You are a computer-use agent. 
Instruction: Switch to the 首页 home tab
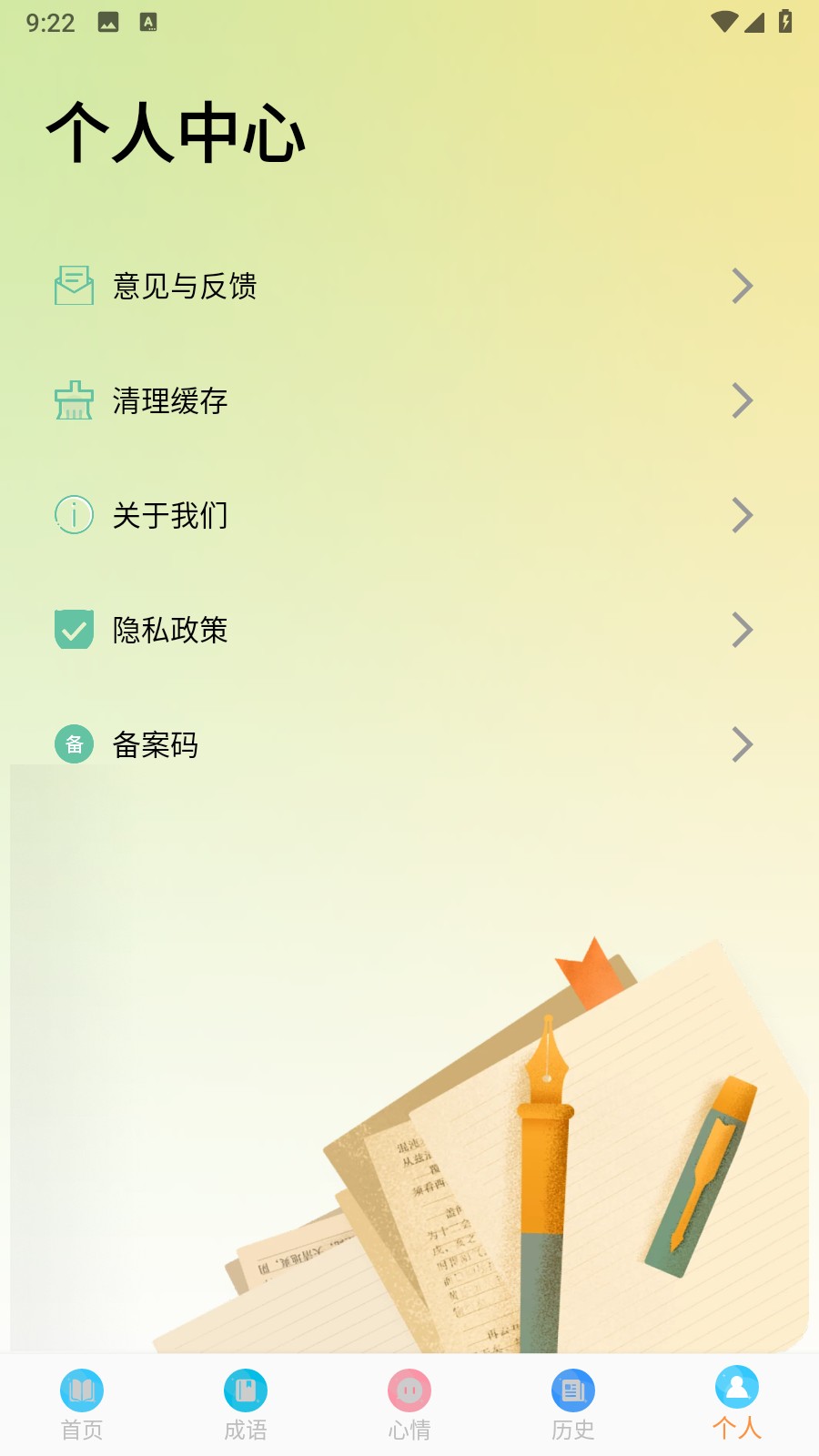coord(82,1405)
